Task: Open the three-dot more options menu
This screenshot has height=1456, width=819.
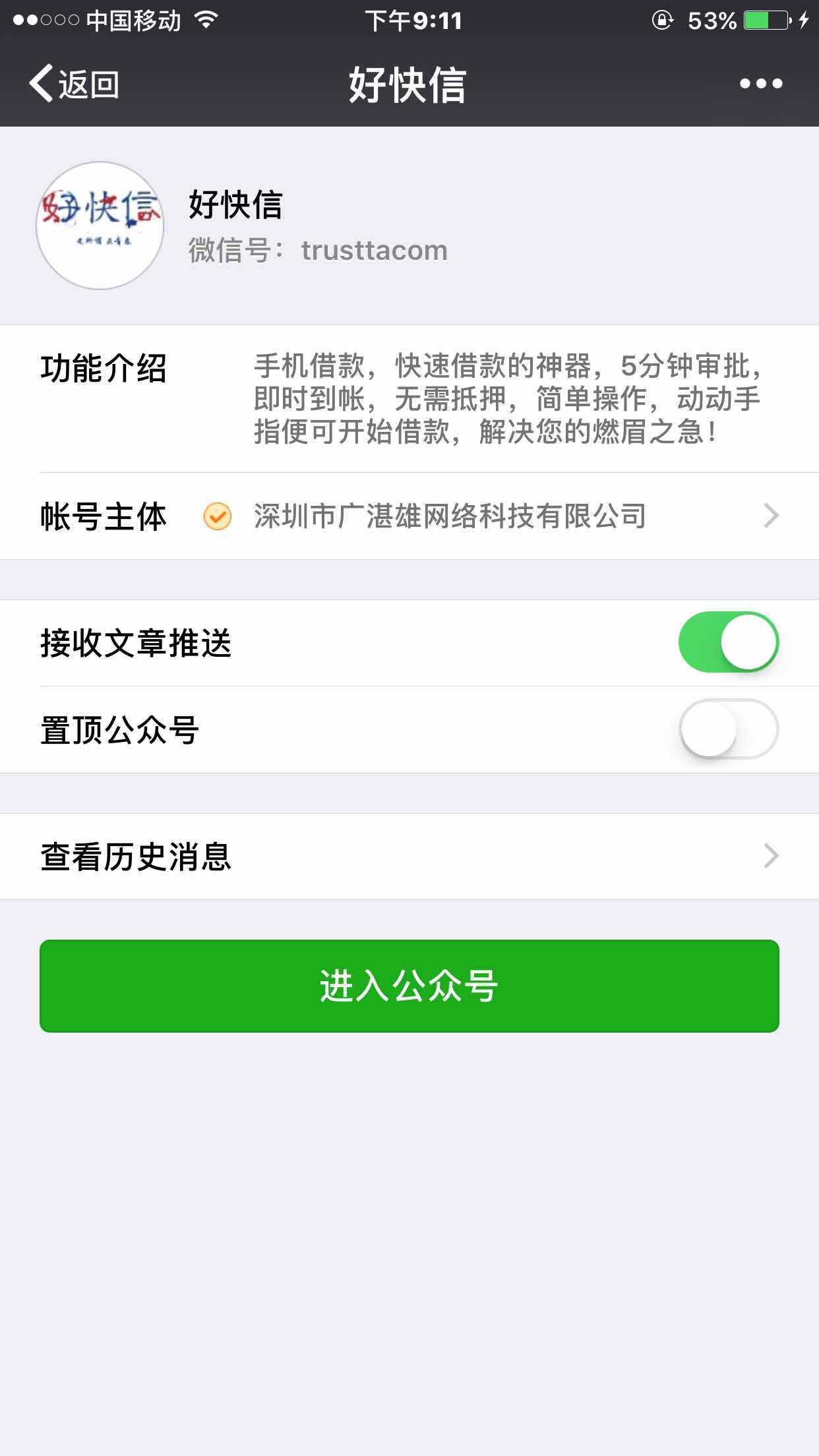Action: (x=760, y=84)
